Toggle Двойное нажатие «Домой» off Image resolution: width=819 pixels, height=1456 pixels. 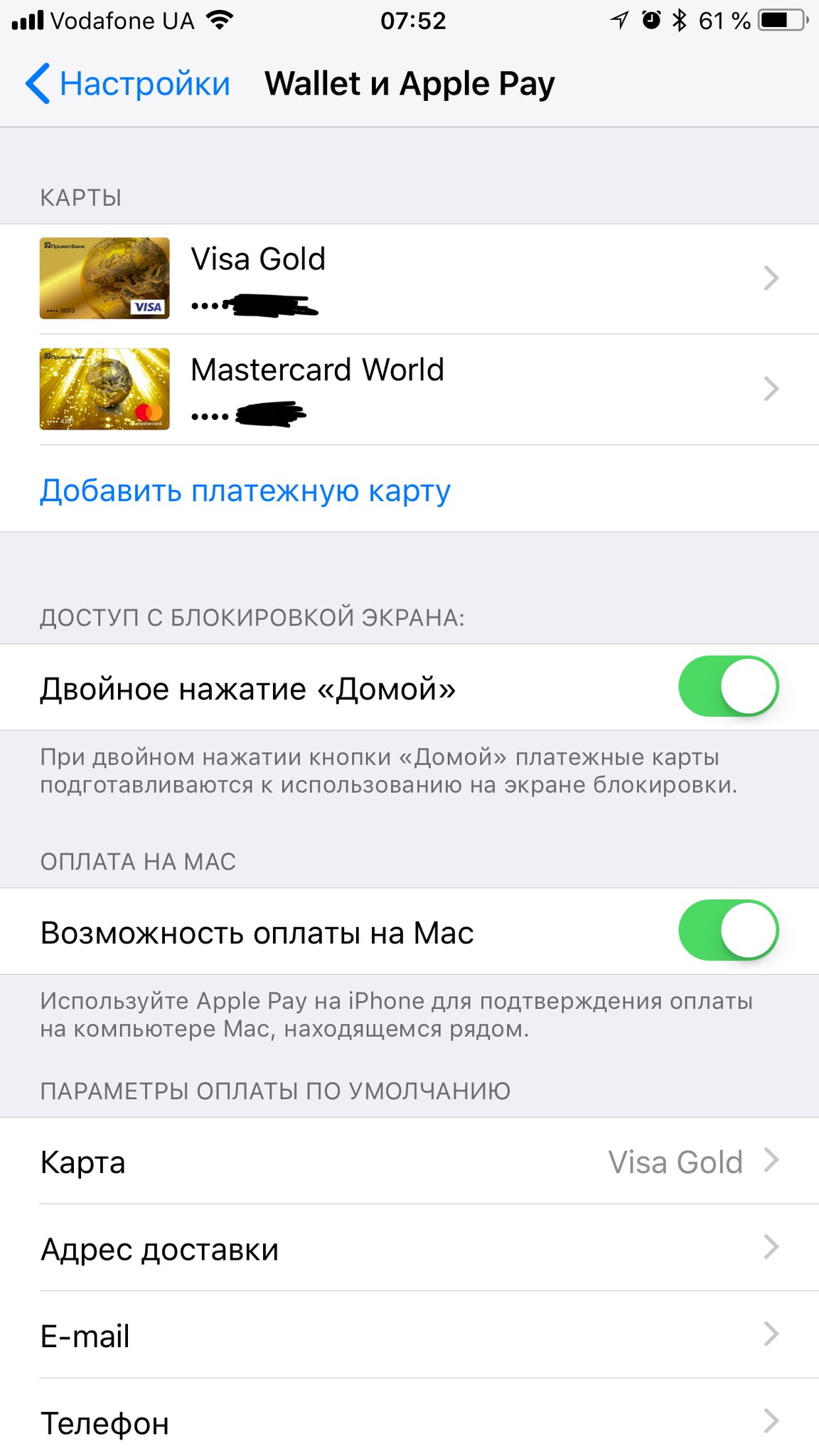[x=728, y=687]
